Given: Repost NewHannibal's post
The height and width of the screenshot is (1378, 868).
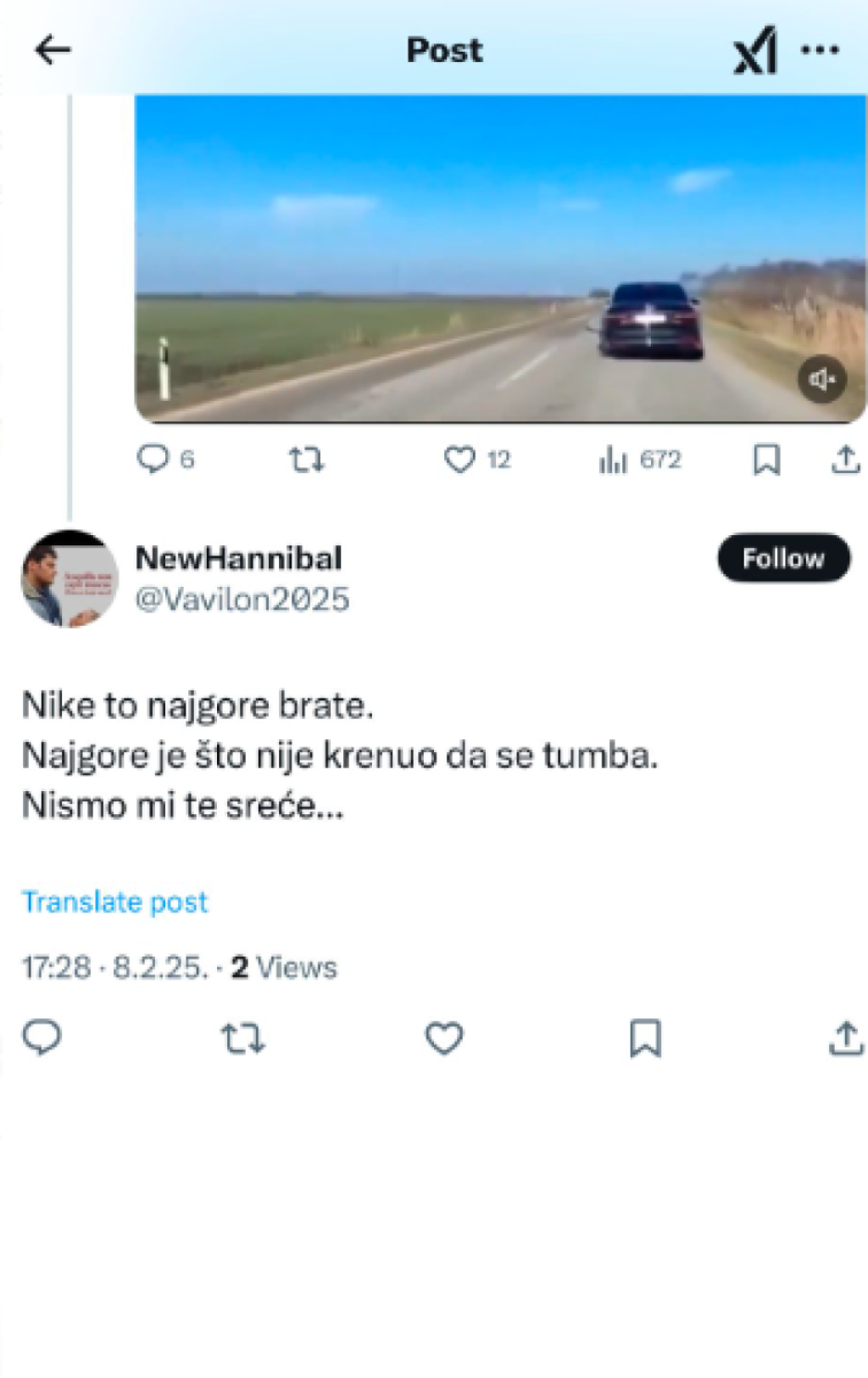Looking at the screenshot, I should pyautogui.click(x=243, y=1037).
